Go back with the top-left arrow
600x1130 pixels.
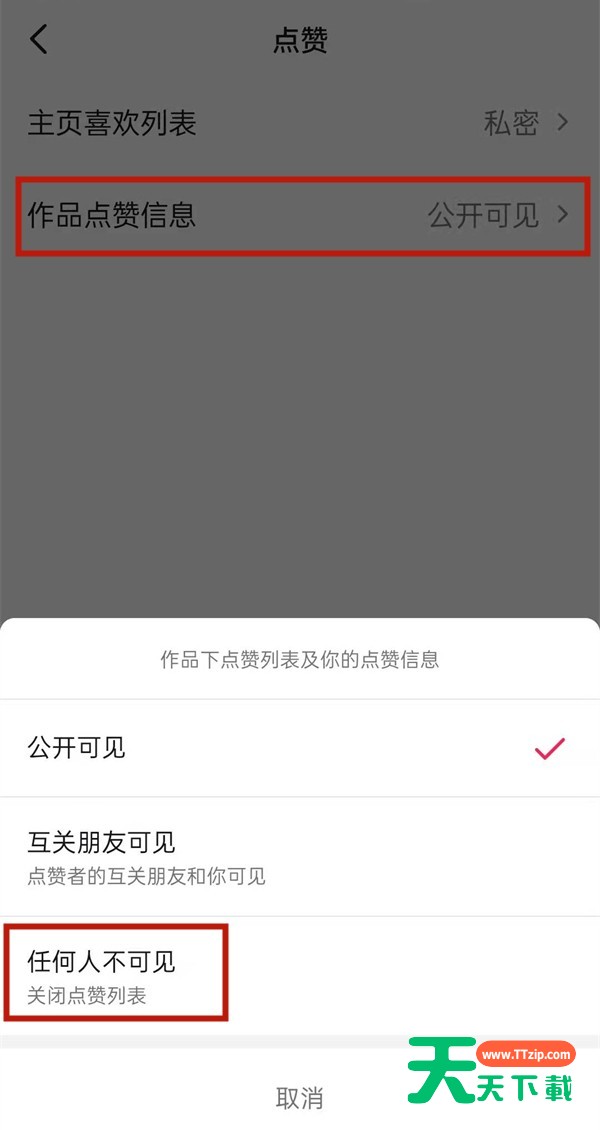(x=39, y=40)
